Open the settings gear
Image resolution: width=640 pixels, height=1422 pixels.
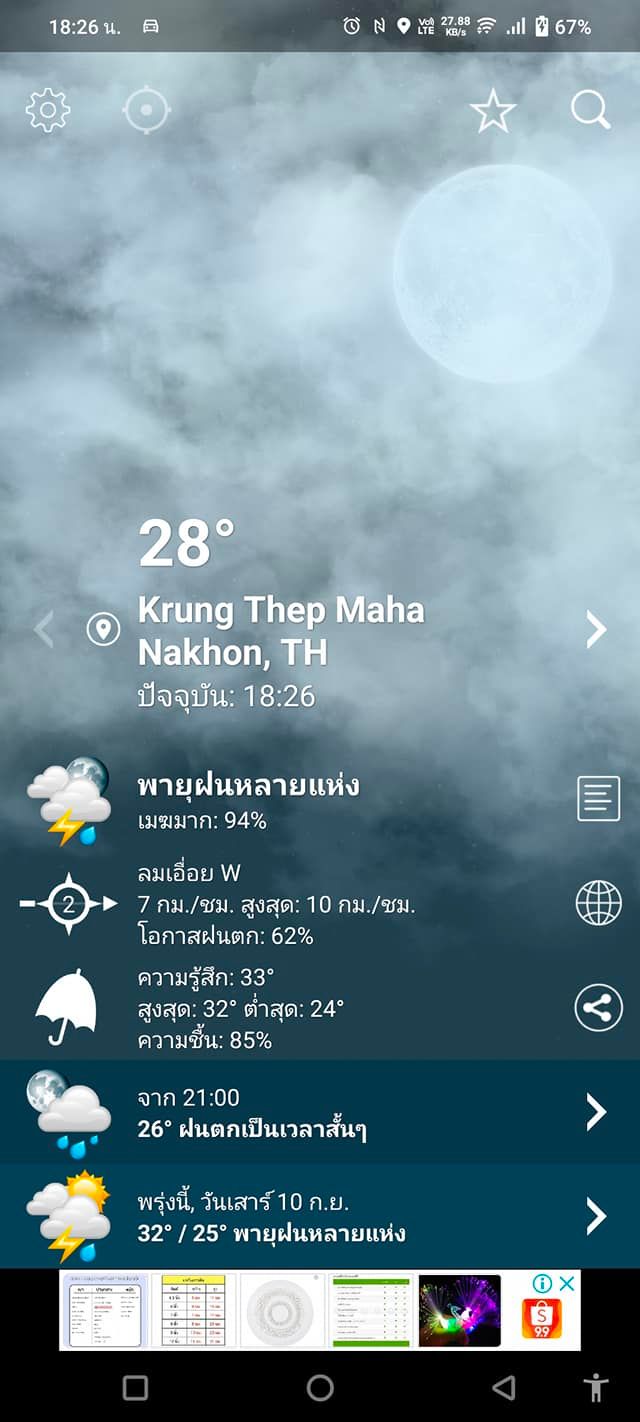[48, 110]
